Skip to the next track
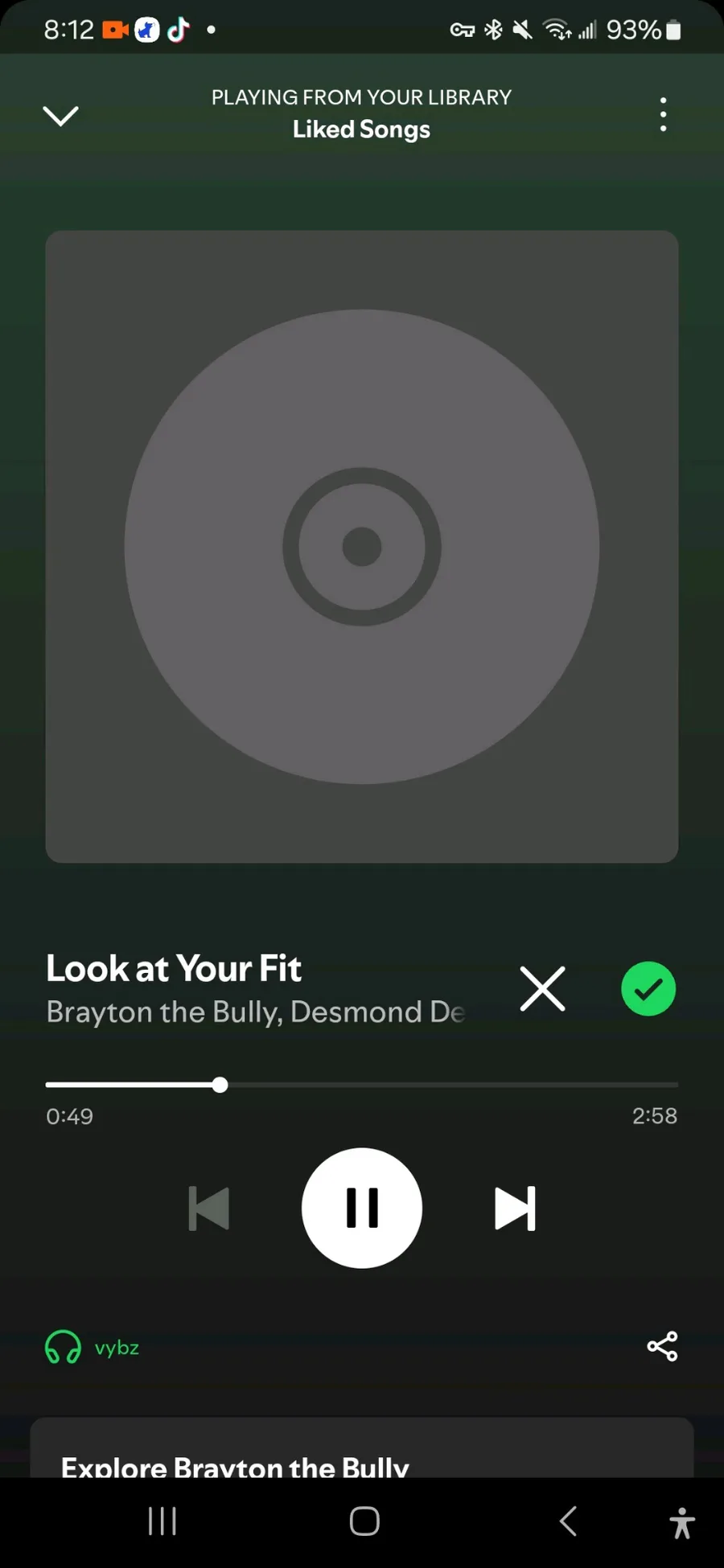Viewport: 724px width, 1568px height. point(515,1208)
